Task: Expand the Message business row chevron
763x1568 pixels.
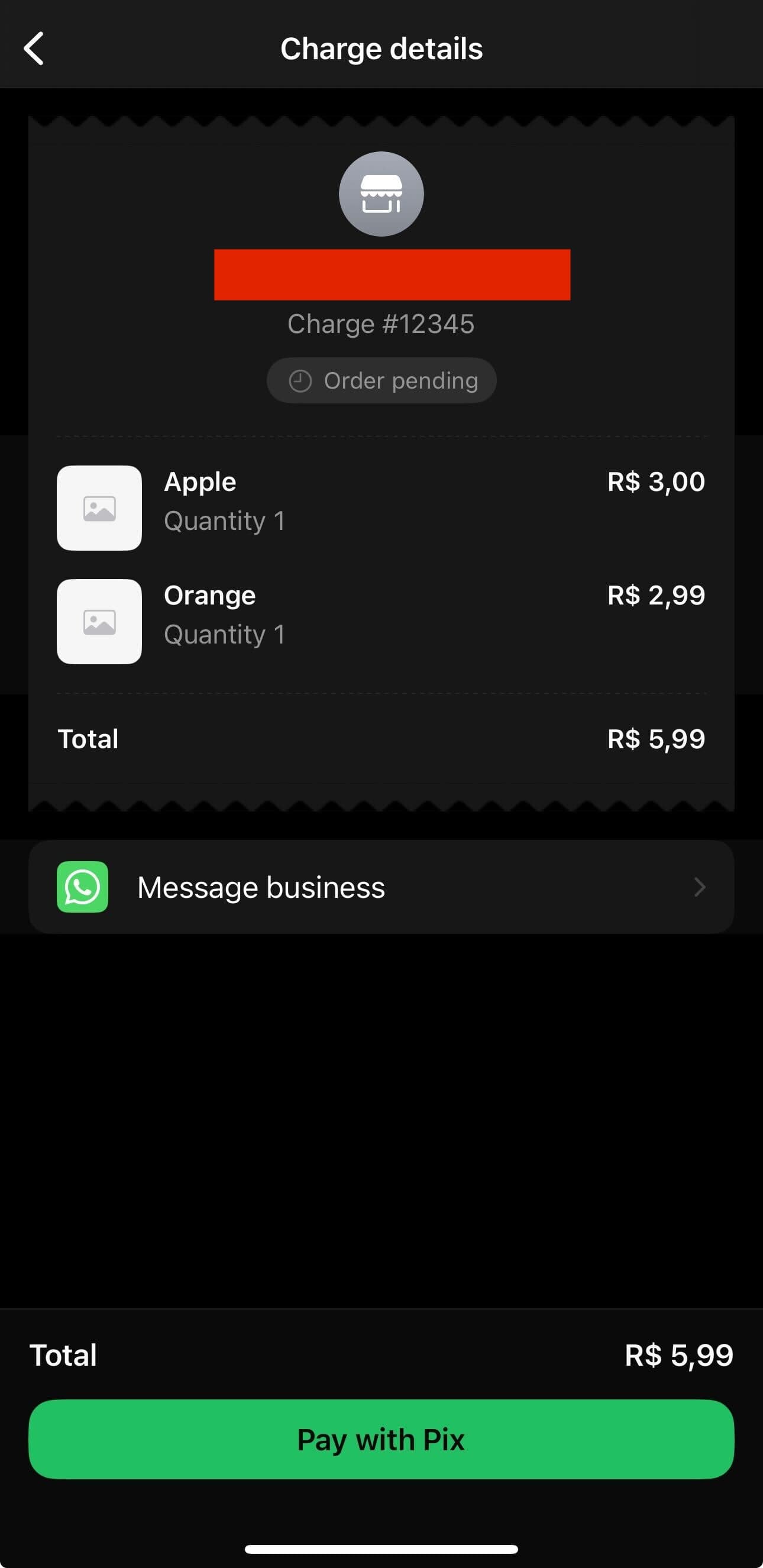Action: [700, 887]
